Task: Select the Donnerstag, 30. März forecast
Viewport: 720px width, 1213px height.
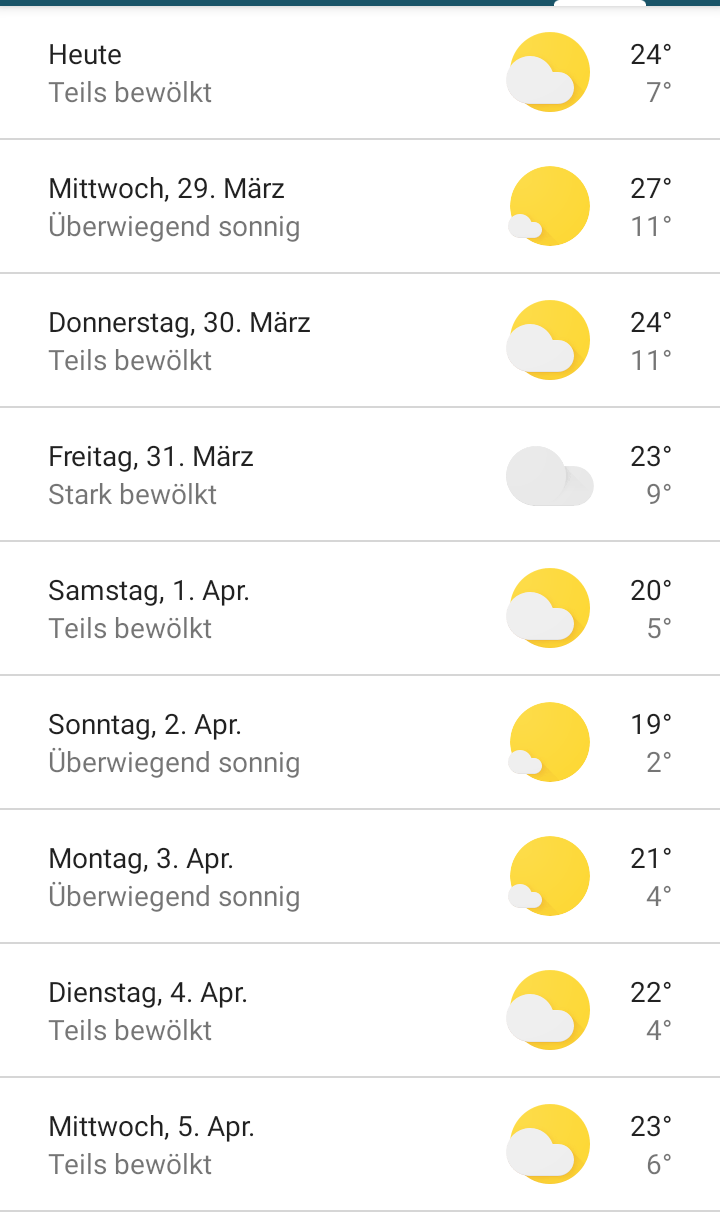Action: 360,341
